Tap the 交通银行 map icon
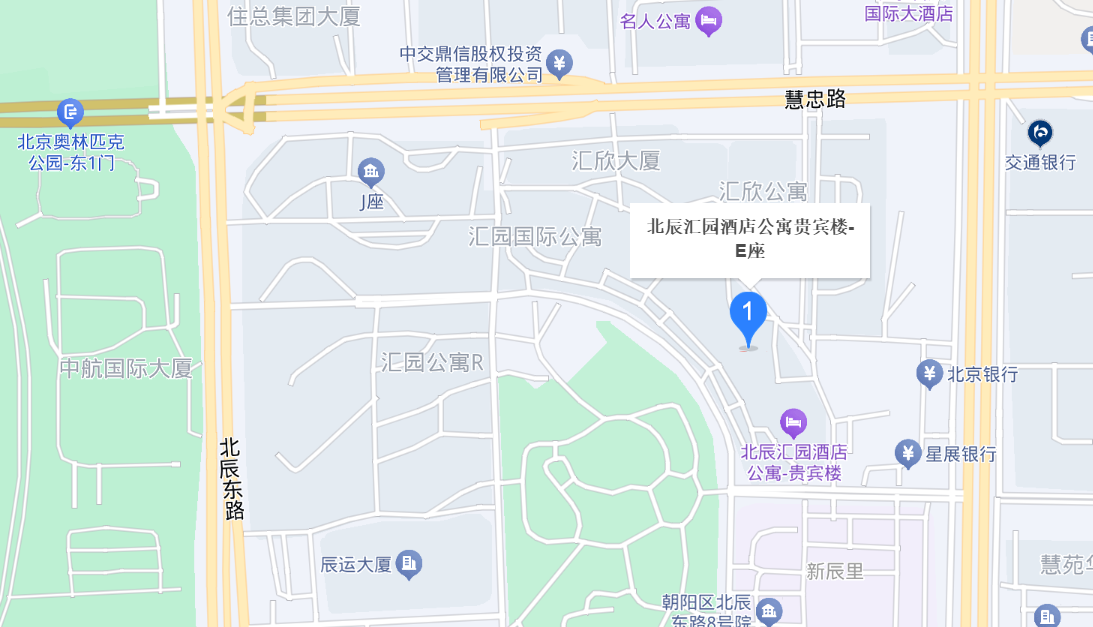The image size is (1093, 627). tap(1040, 132)
